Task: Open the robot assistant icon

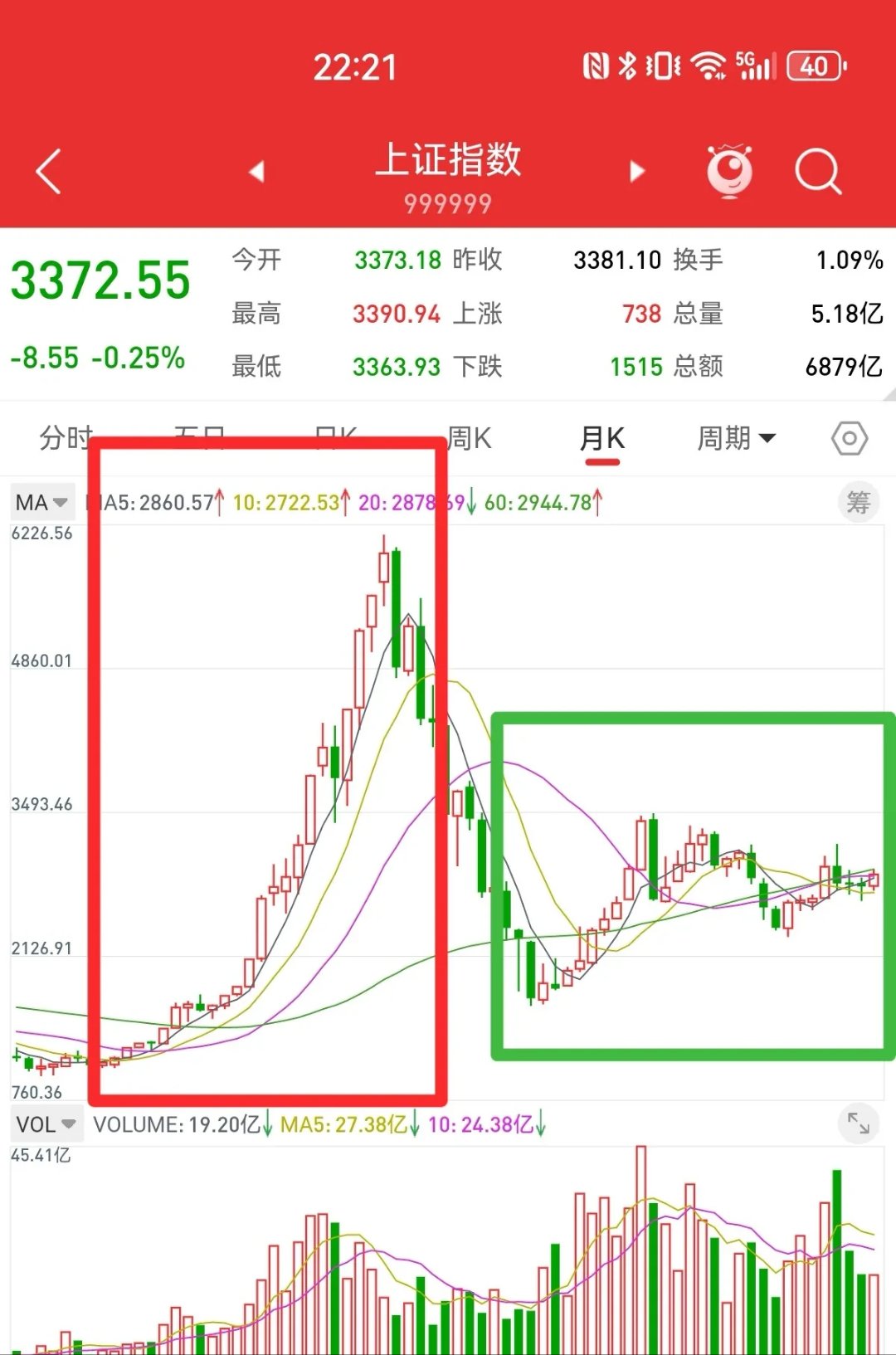Action: 729,170
